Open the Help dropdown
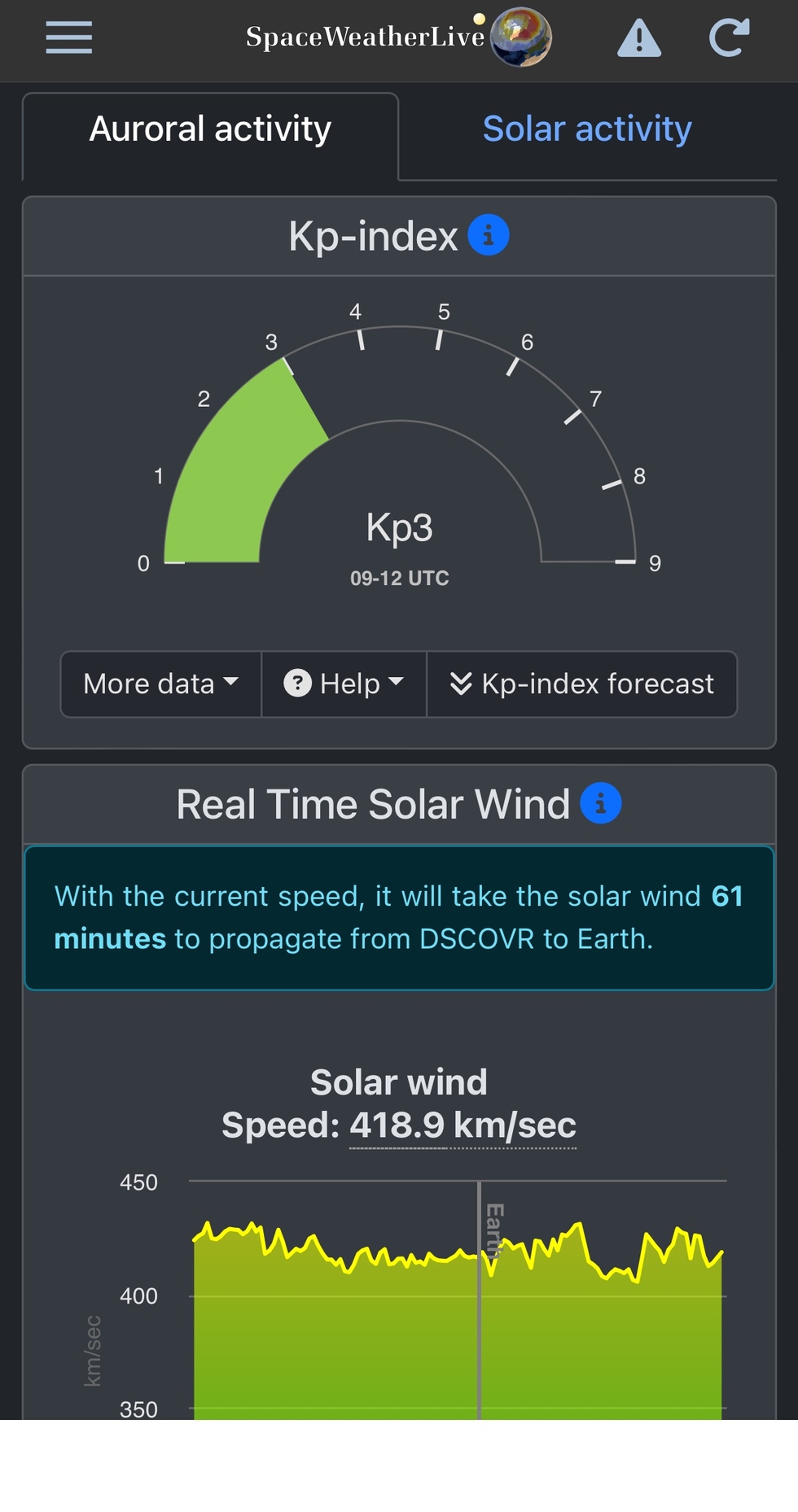 point(344,684)
